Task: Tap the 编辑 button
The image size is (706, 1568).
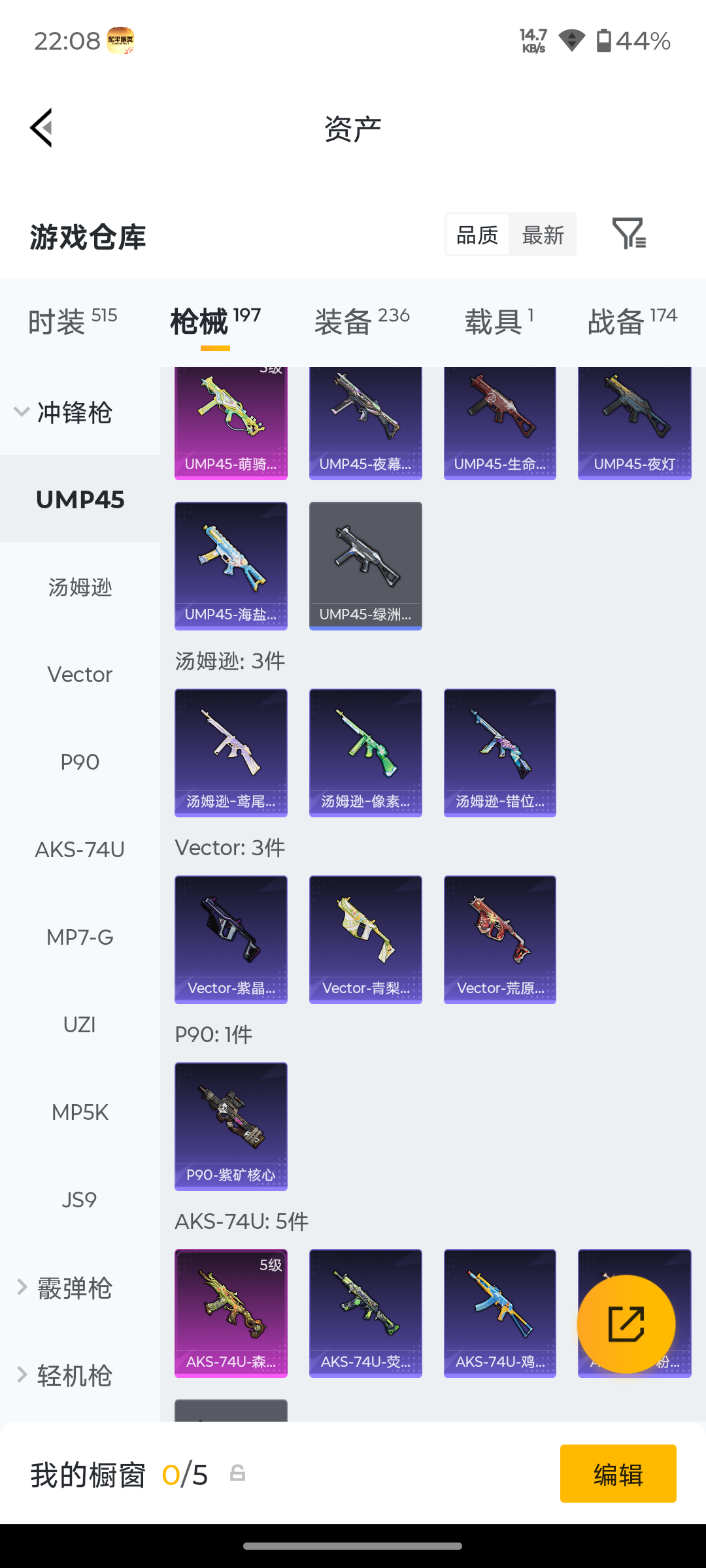Action: pos(618,1474)
